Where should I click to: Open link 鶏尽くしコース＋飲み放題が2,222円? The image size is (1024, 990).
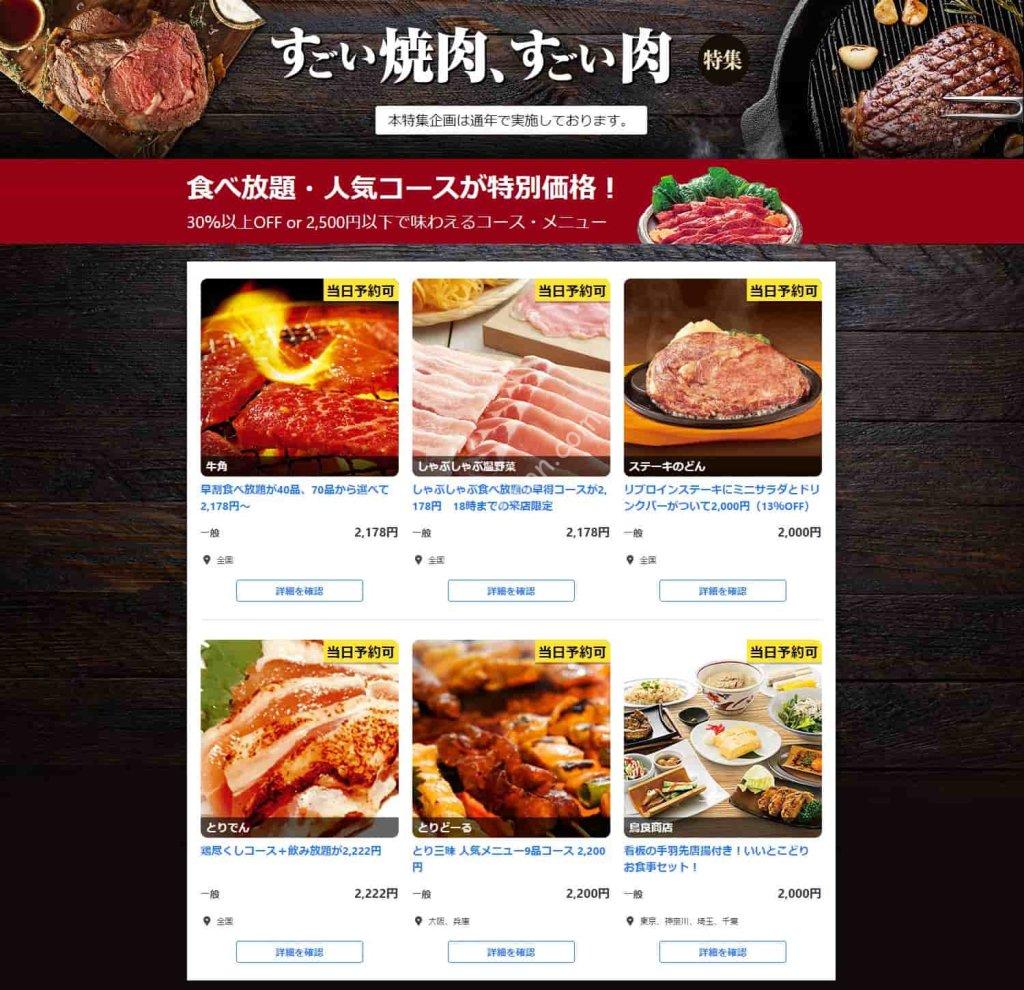[290, 851]
